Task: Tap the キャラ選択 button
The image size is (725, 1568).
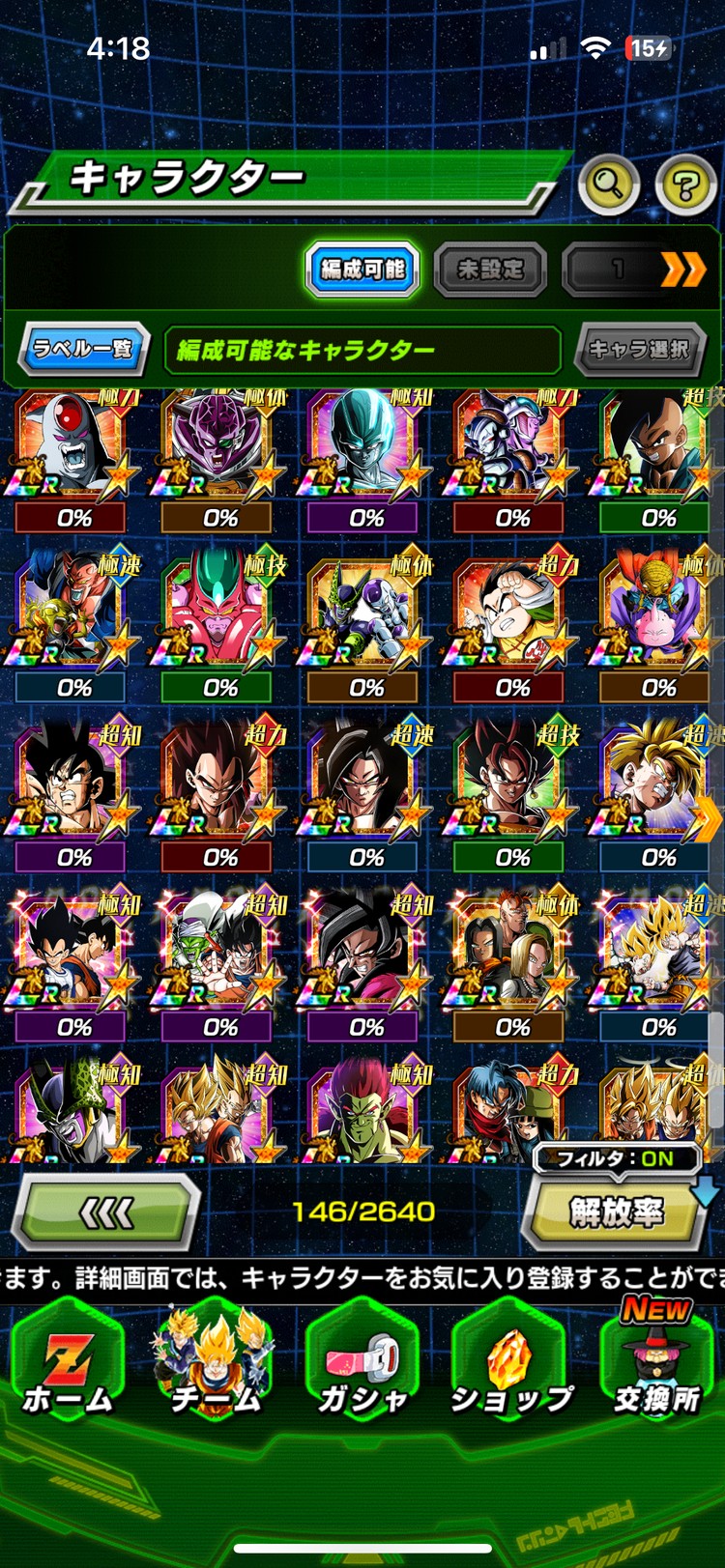Action: 639,349
